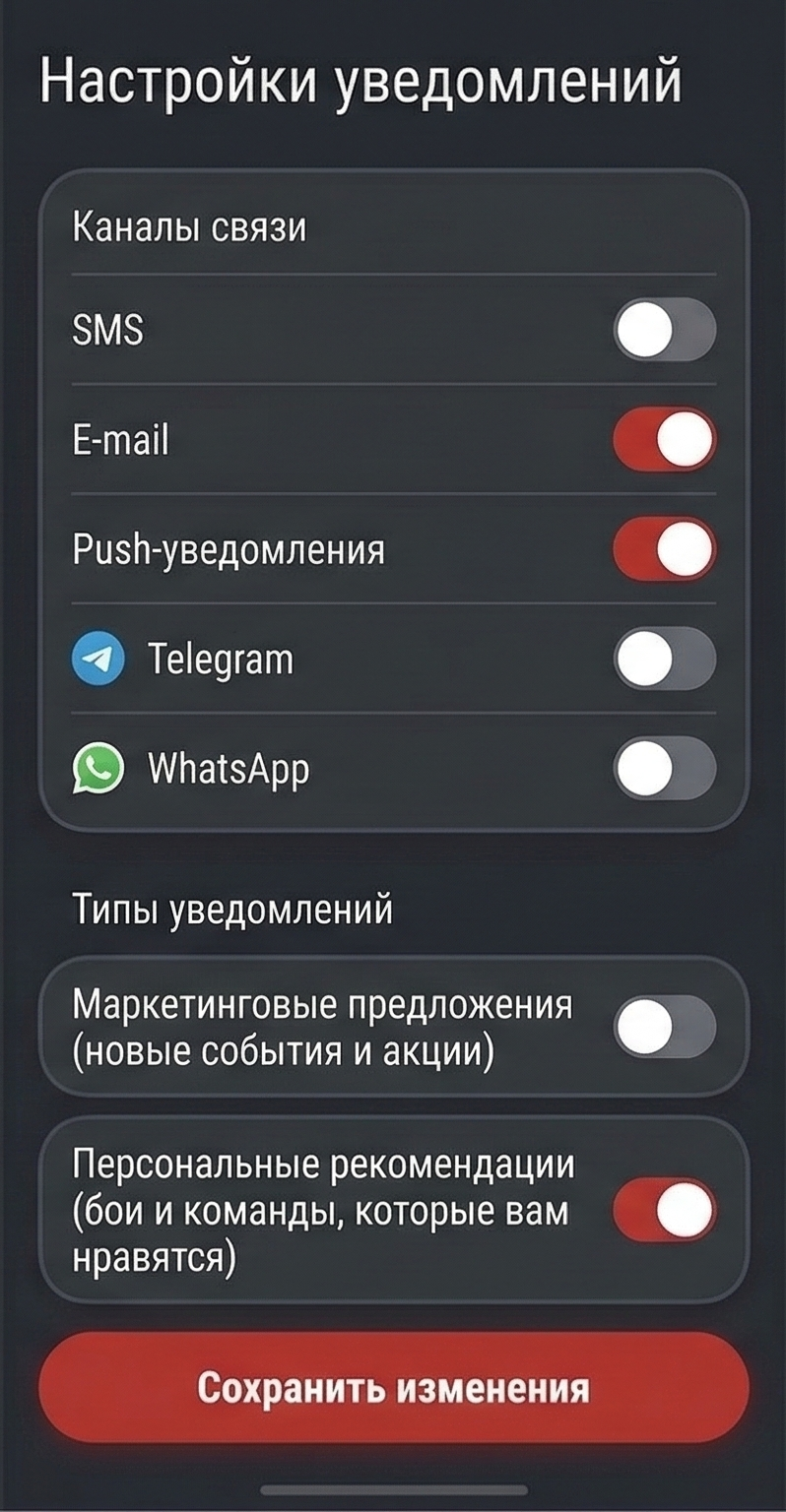The width and height of the screenshot is (786, 1512).
Task: Turn on the Telegram channel switch
Action: (x=665, y=658)
